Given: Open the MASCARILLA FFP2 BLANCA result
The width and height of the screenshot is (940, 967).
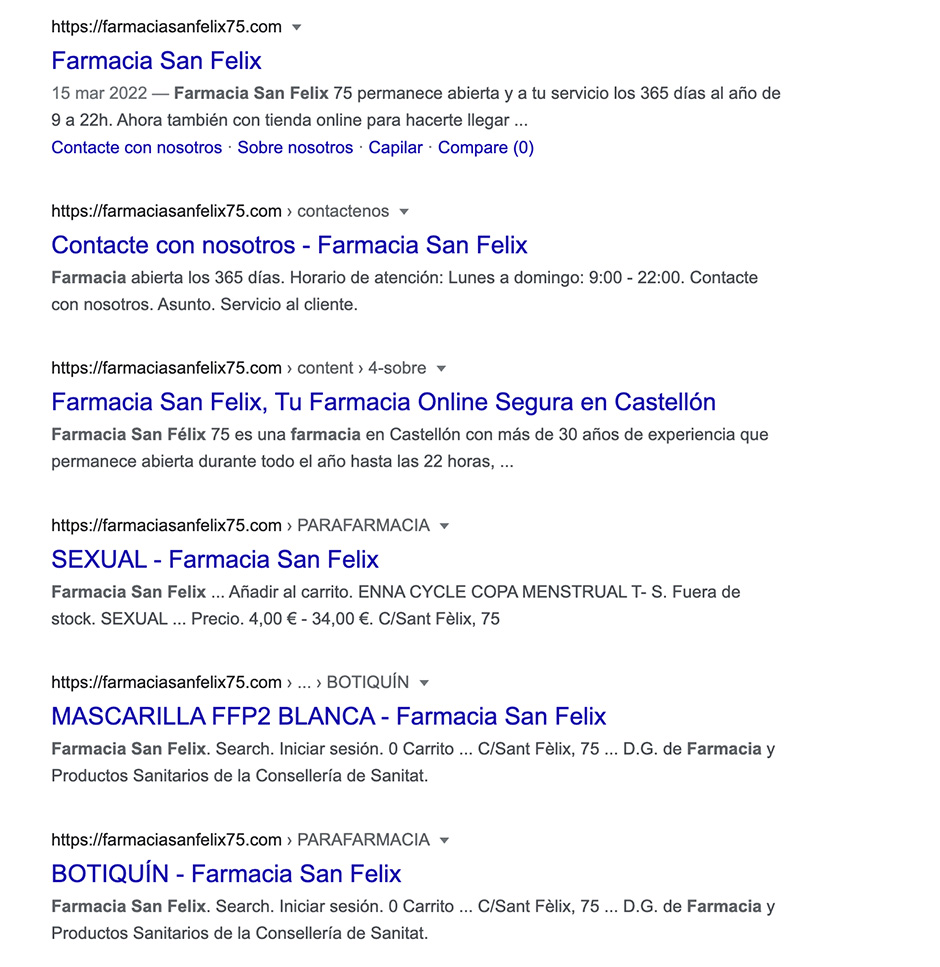Looking at the screenshot, I should tap(328, 716).
